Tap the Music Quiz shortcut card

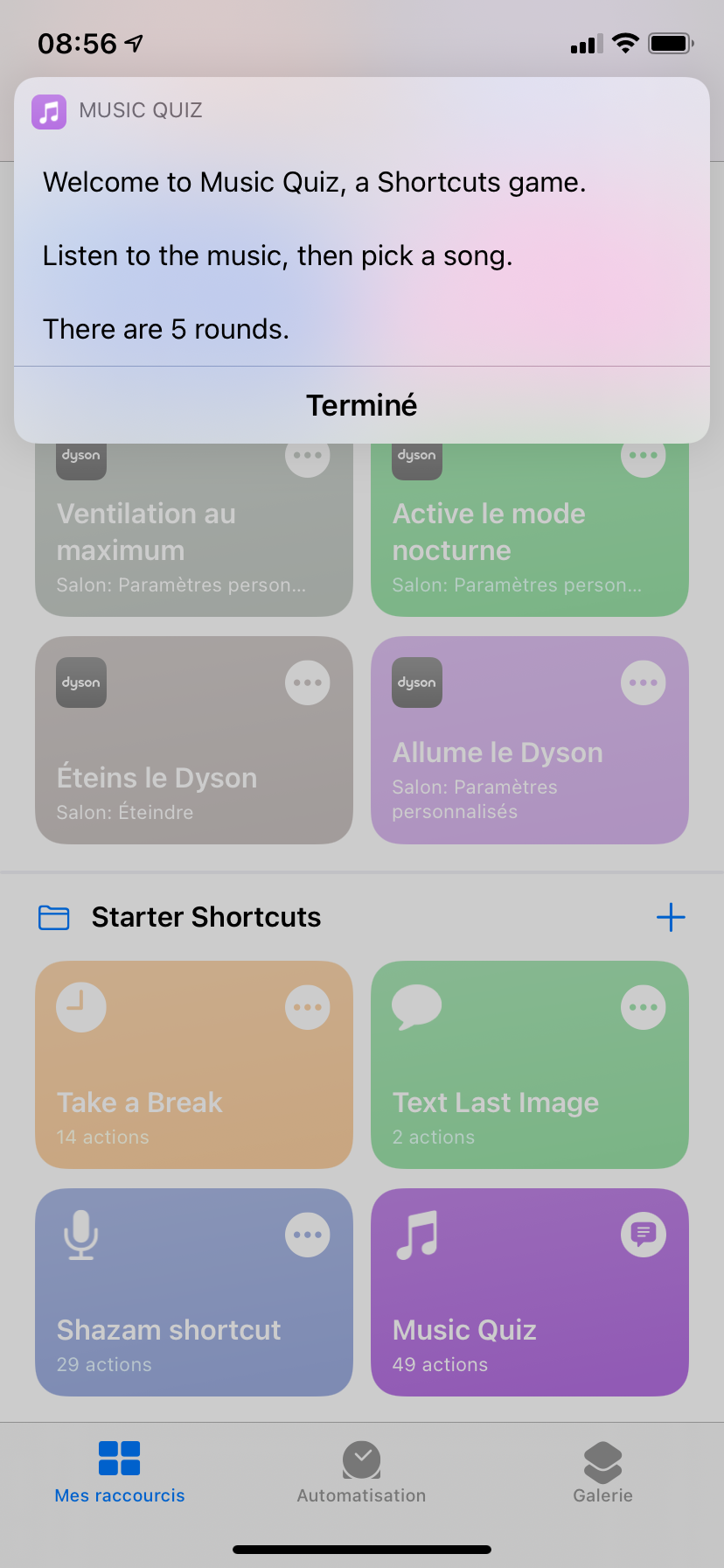[530, 1292]
